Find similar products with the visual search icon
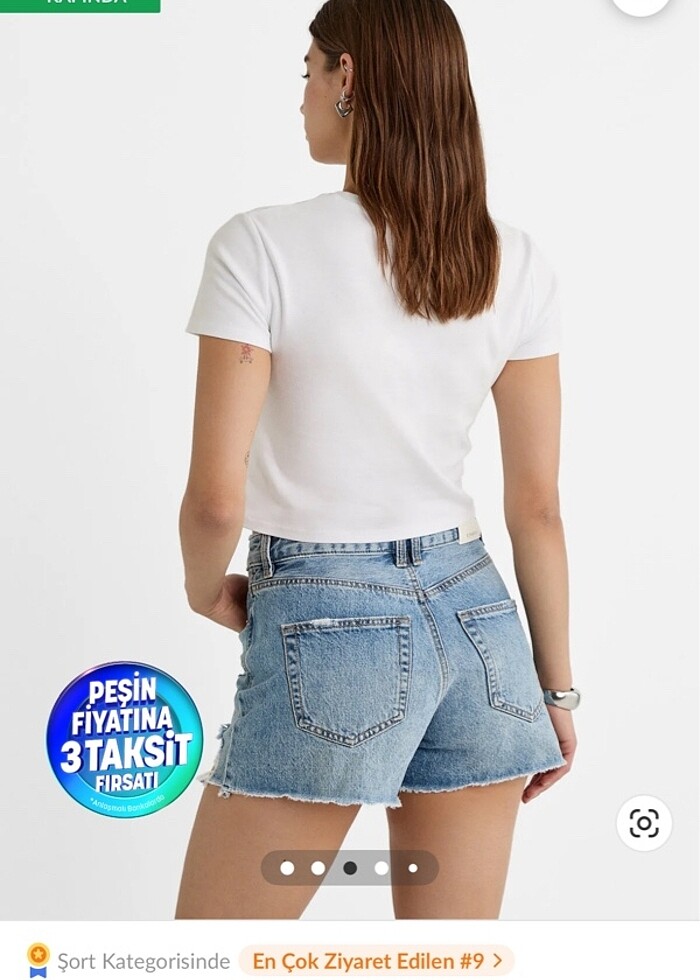The height and width of the screenshot is (980, 700). 644,823
